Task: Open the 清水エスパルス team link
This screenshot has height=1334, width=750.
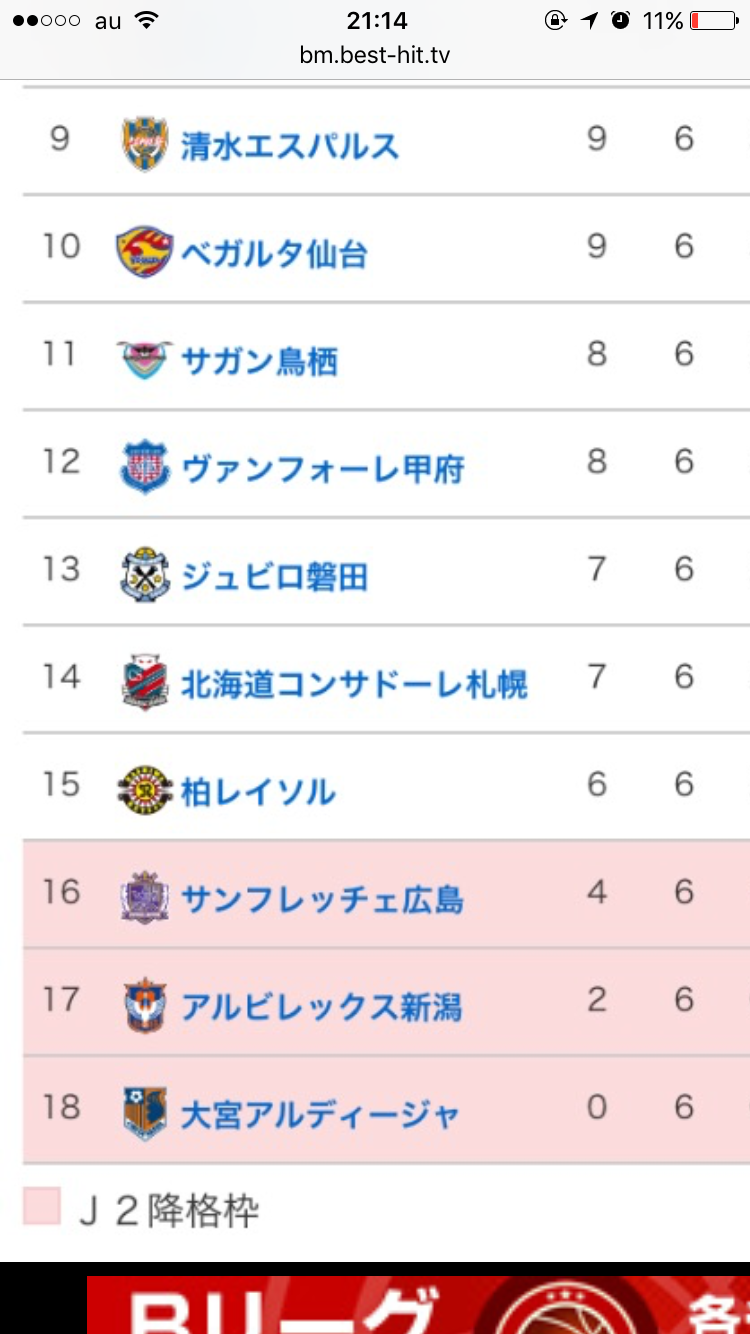Action: [289, 146]
